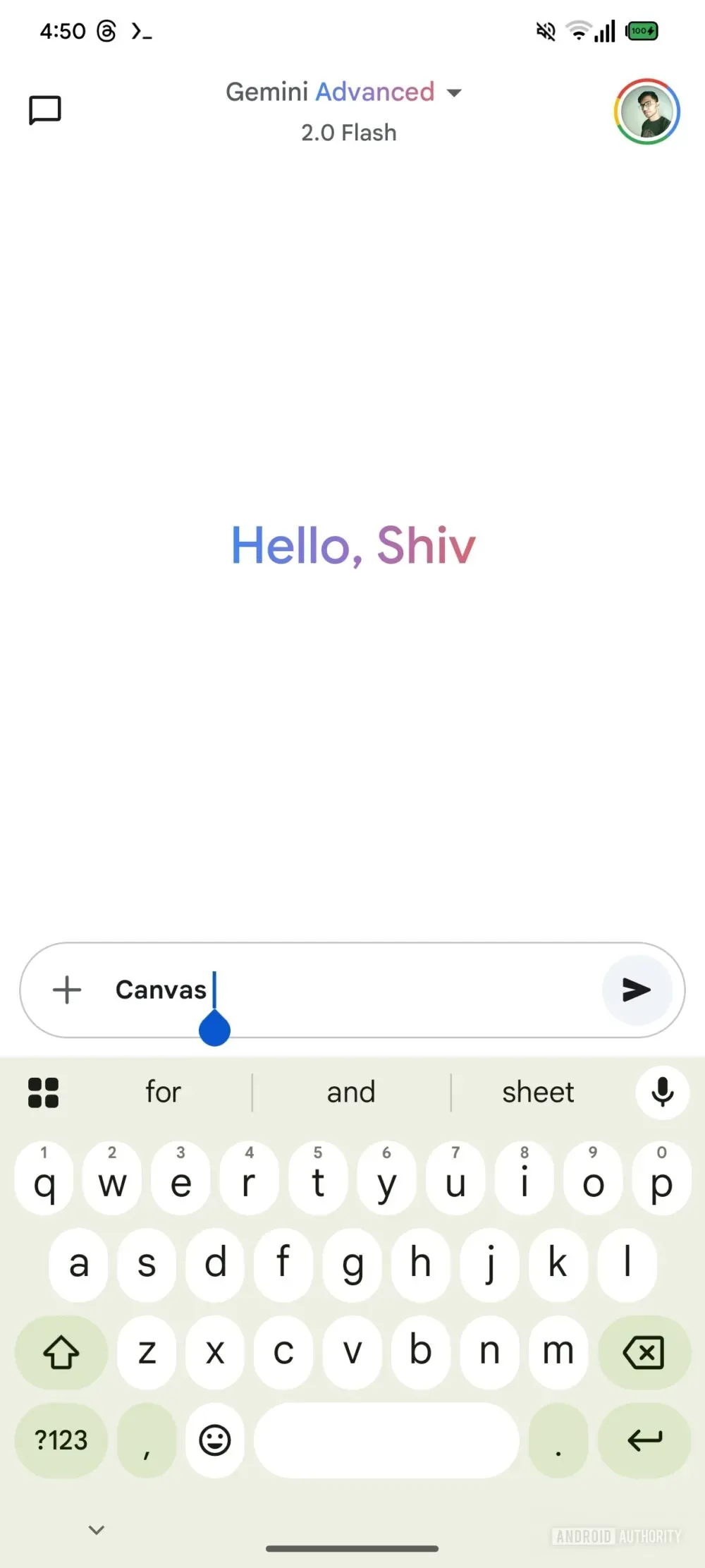Switch keyboard to ?123 symbols
Screen dimensions: 705x1568
click(x=61, y=1440)
